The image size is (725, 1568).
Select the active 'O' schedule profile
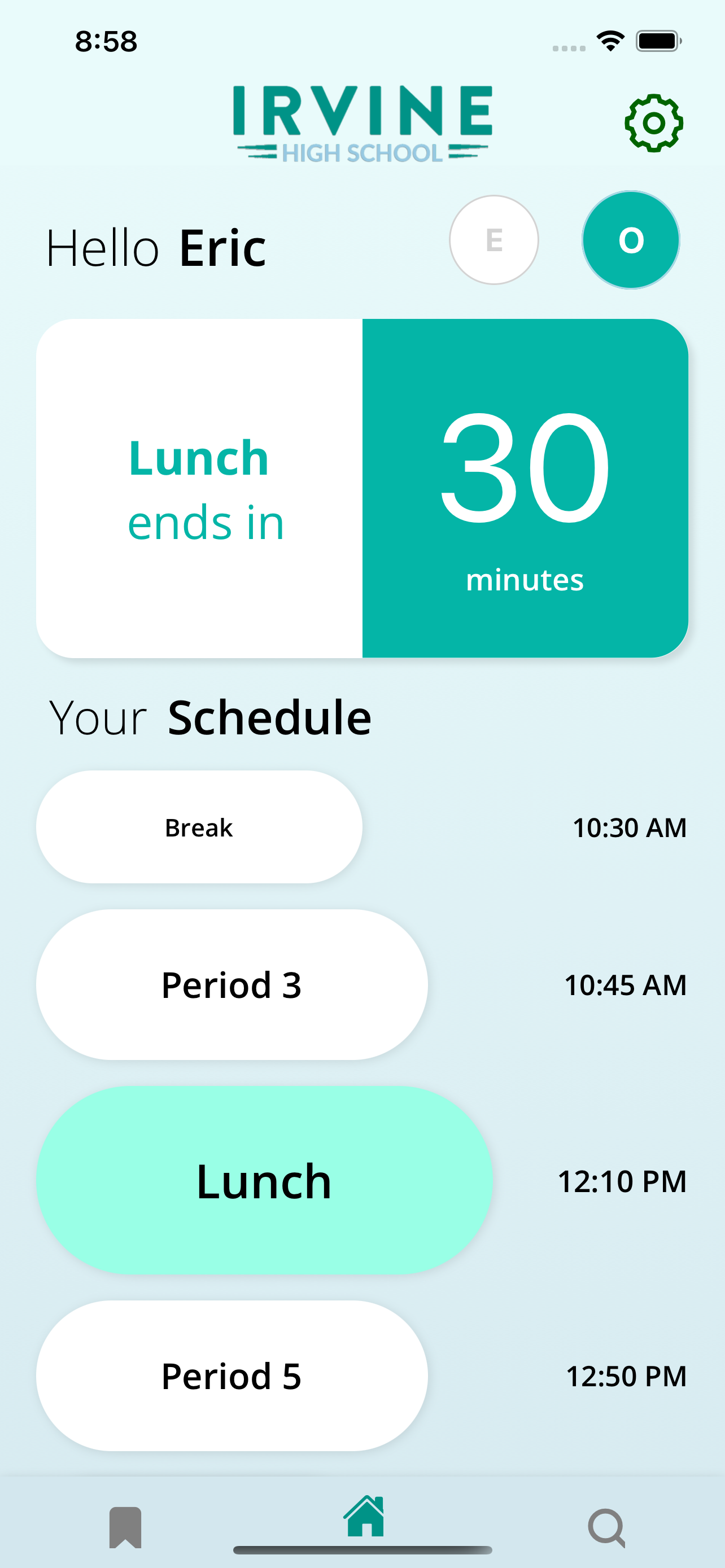631,240
